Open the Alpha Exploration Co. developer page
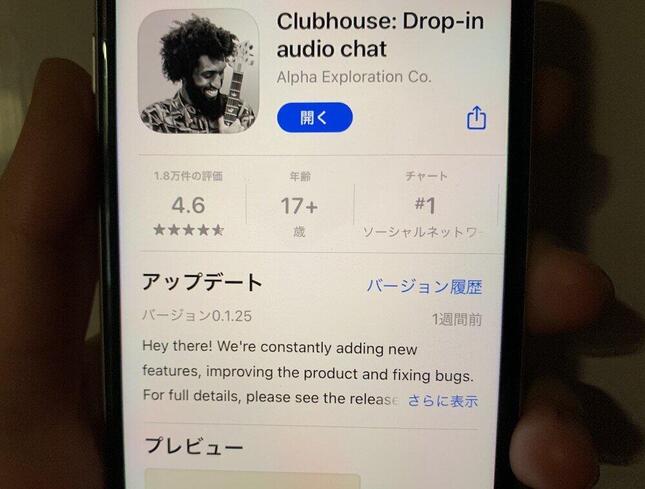Screen dimensions: 645x489 [354, 76]
